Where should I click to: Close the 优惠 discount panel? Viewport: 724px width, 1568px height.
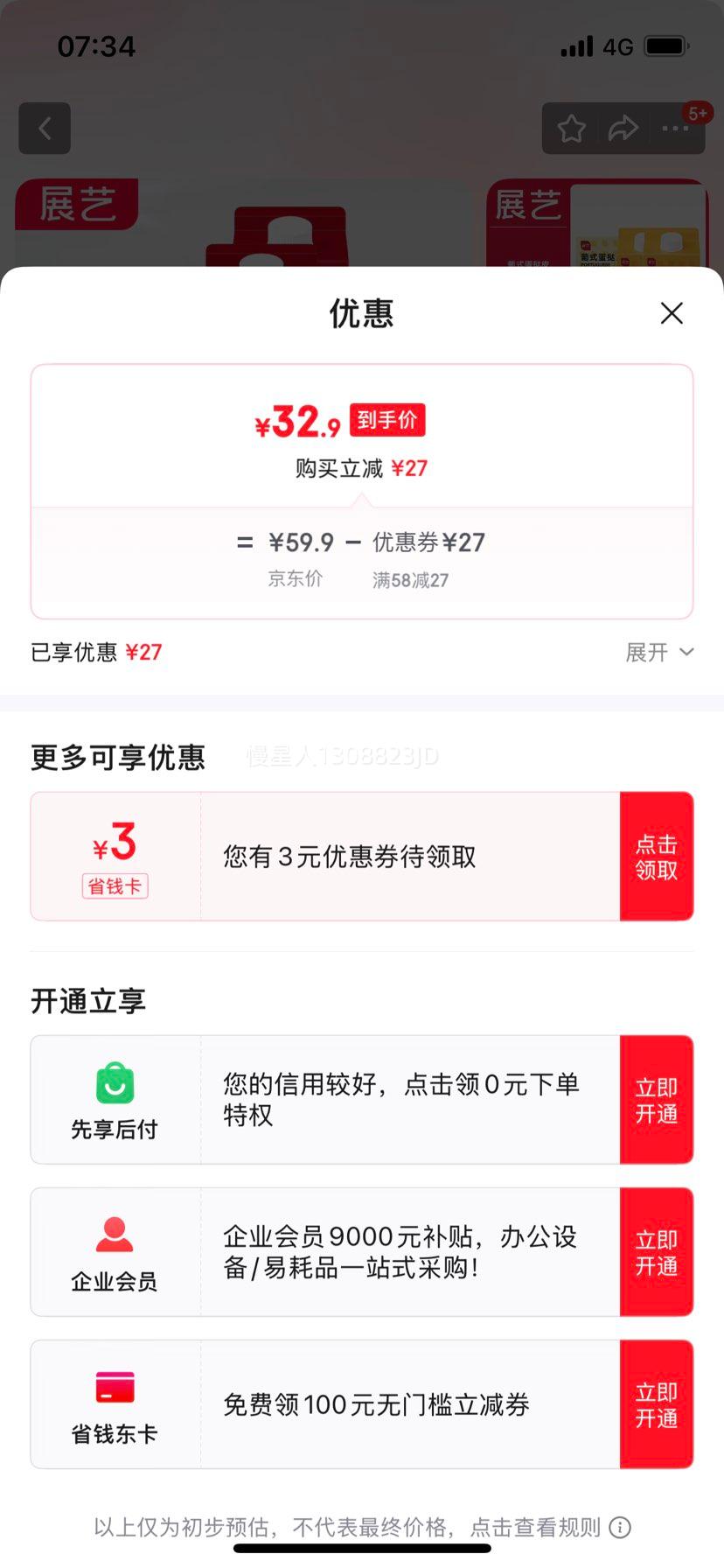pos(672,313)
